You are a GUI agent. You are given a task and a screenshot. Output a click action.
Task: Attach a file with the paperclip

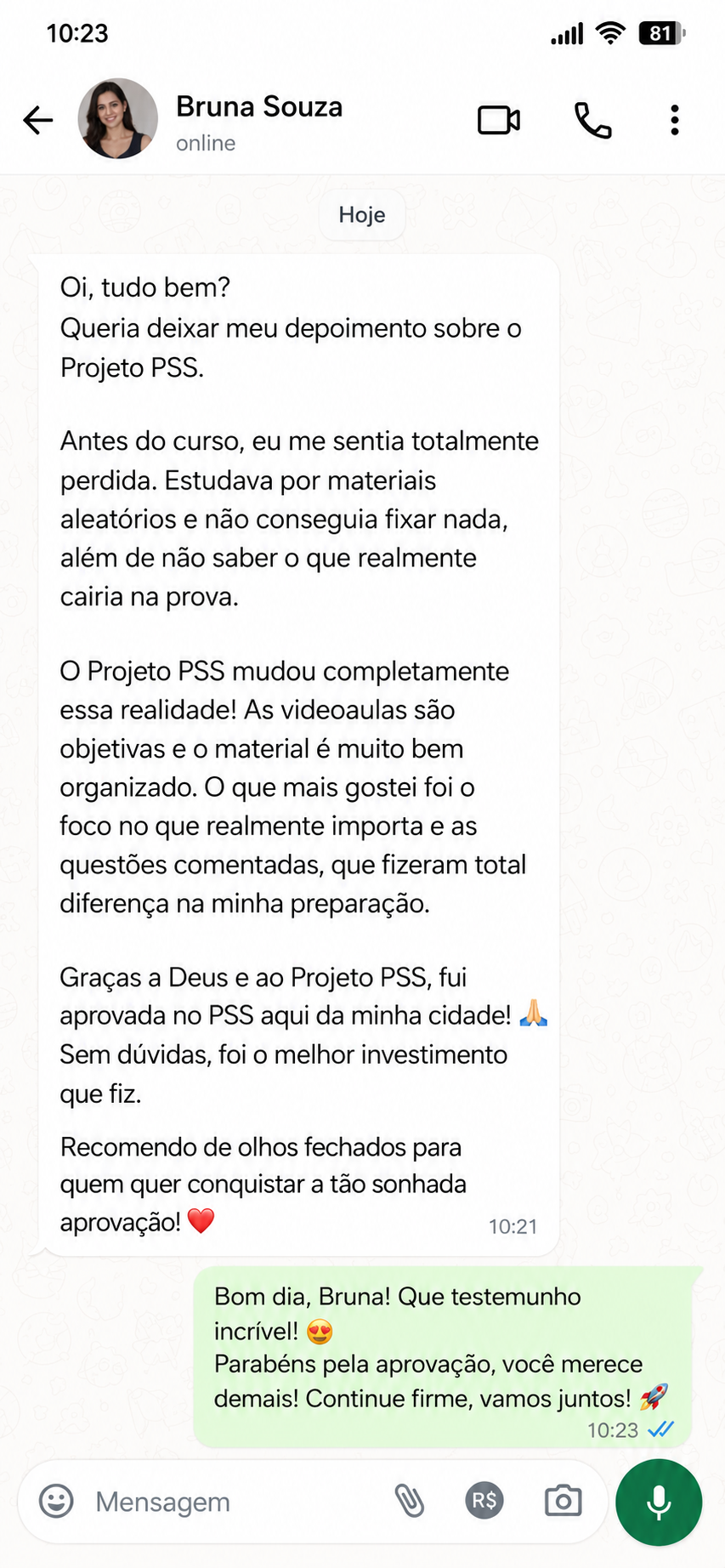pos(410,1501)
